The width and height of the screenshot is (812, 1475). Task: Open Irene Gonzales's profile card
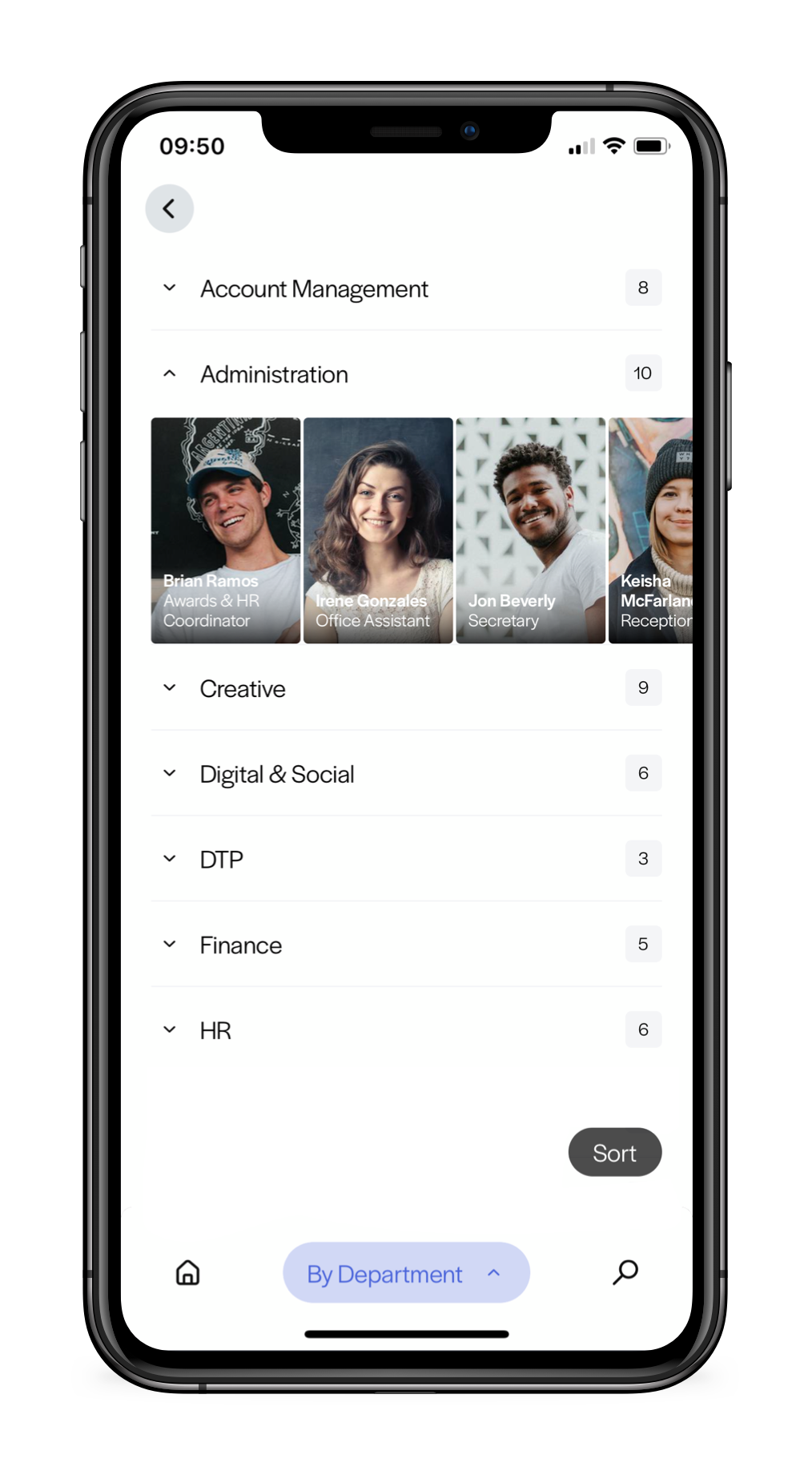tap(378, 530)
